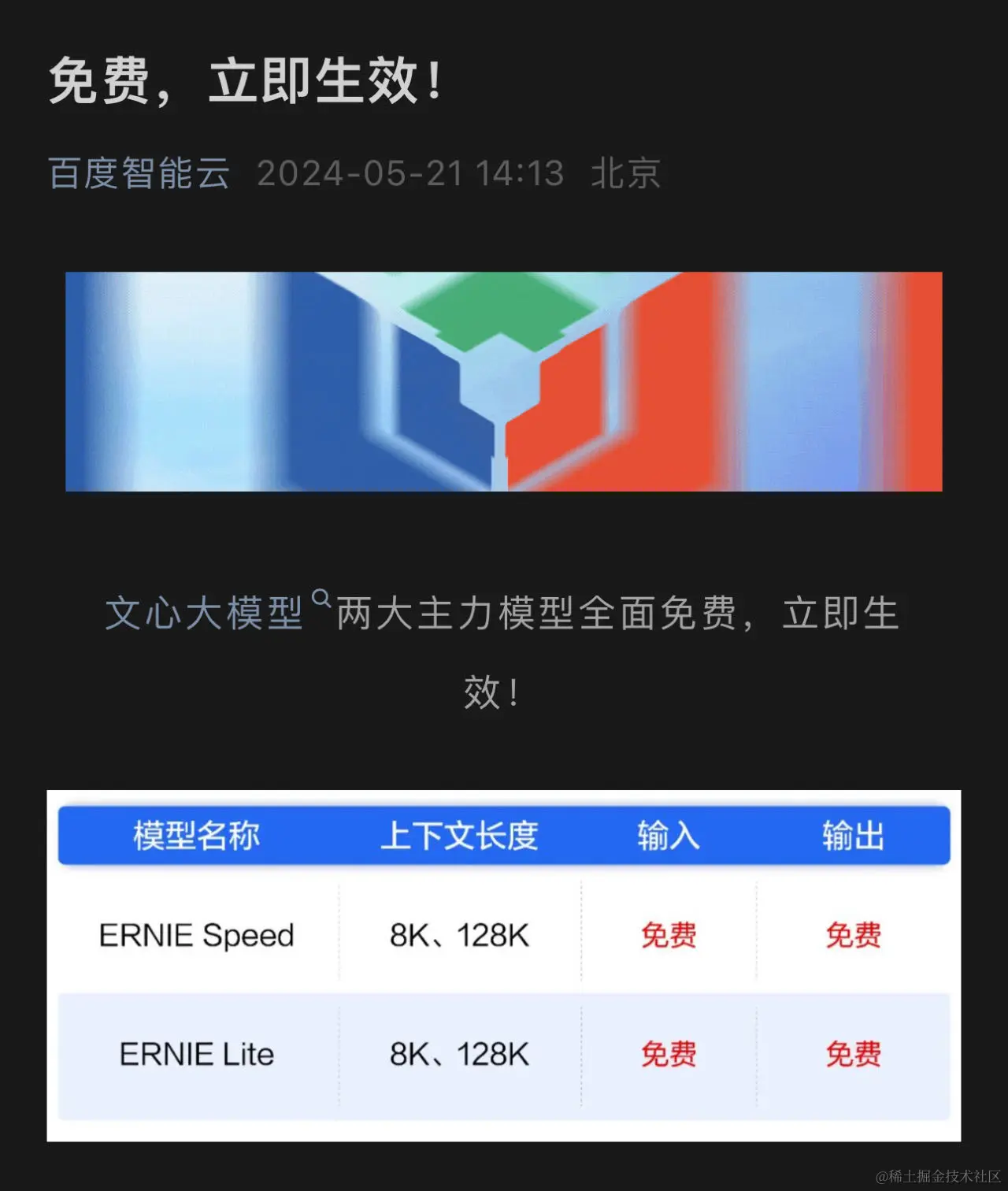
Task: View the ERNIE model pricing table image
Action: click(x=504, y=965)
